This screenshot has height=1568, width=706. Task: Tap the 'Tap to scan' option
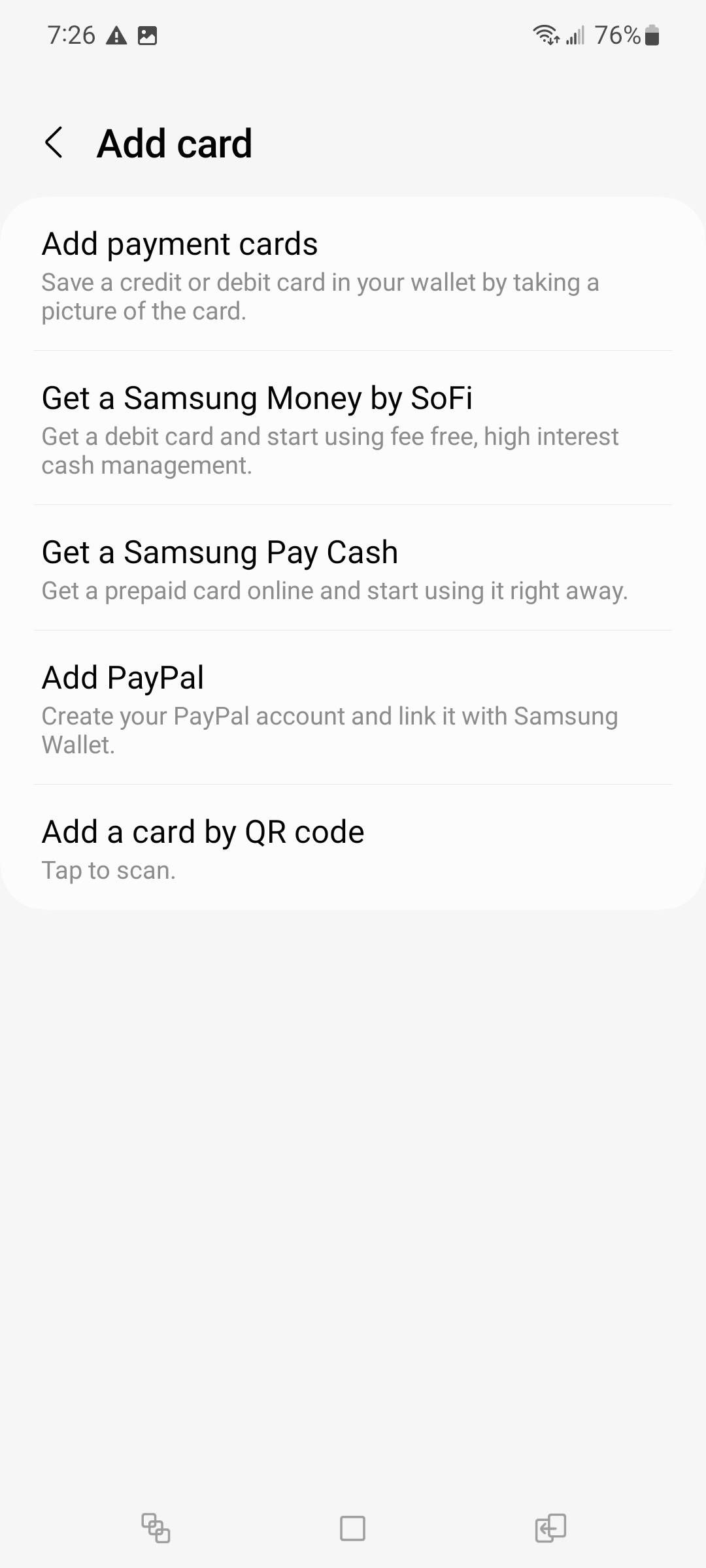(x=109, y=870)
